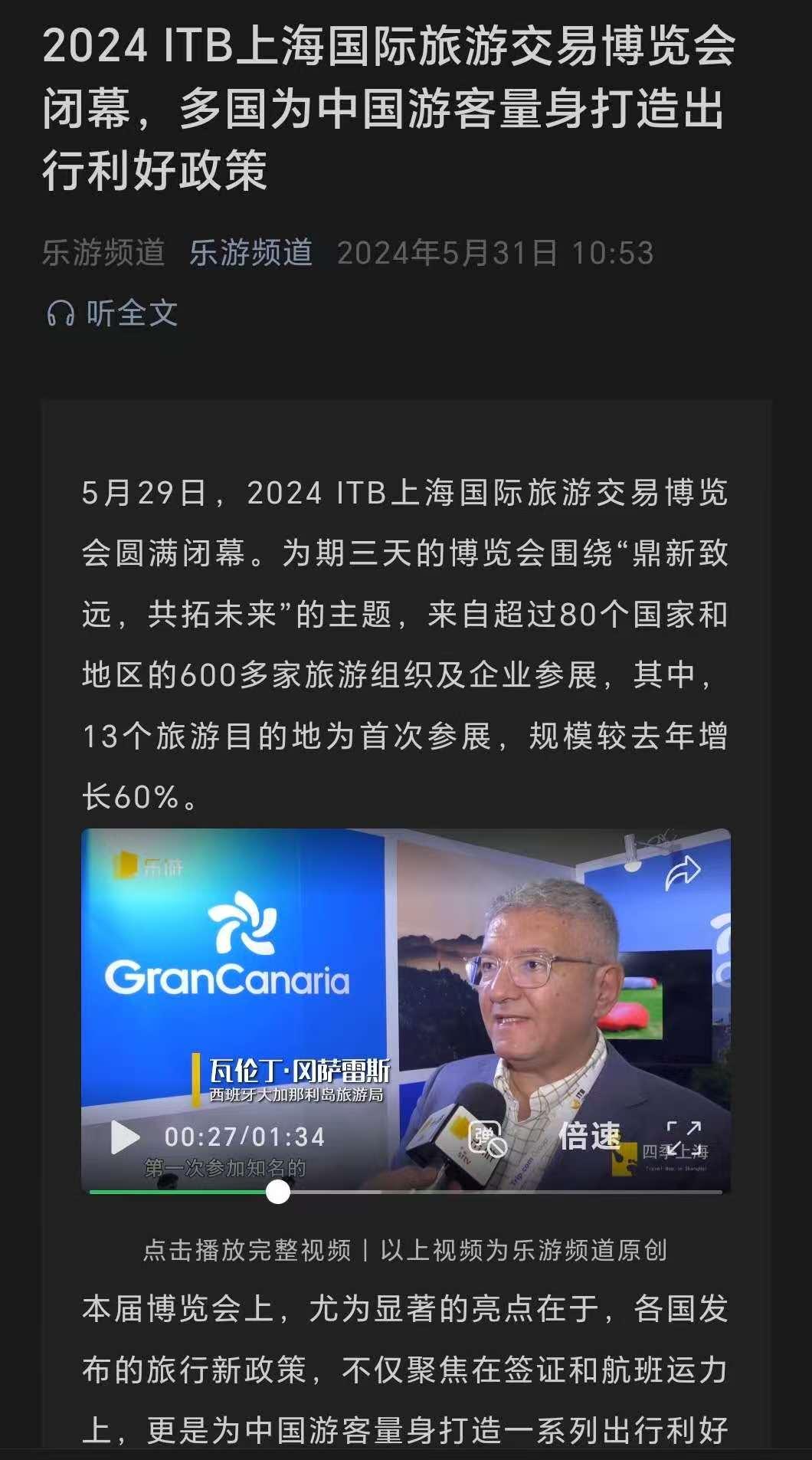The image size is (812, 1460).
Task: Open the blue 乐游频道 account link
Action: point(250,253)
